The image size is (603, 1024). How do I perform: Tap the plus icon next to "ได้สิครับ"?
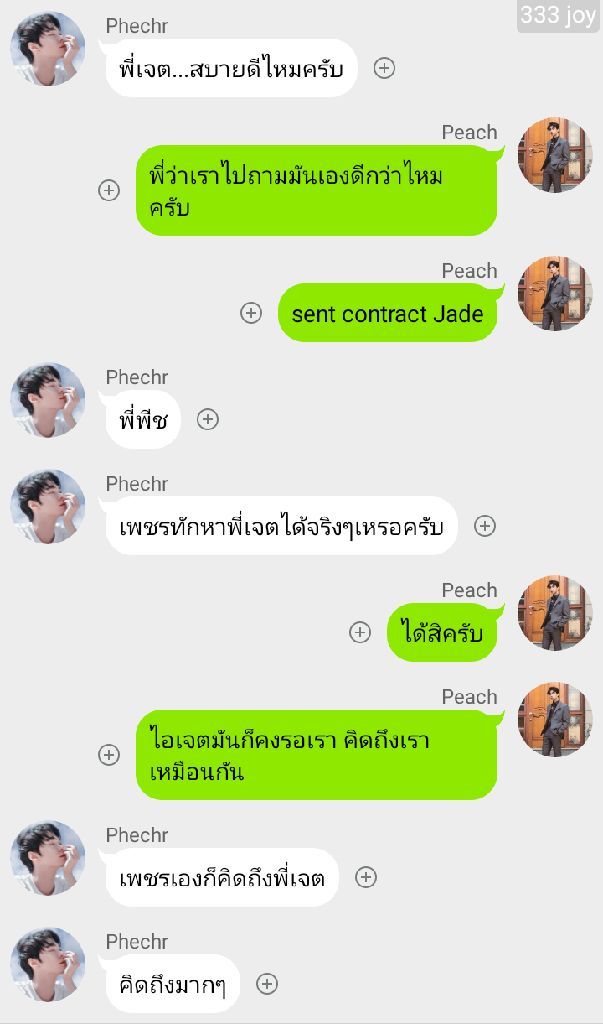tap(360, 632)
